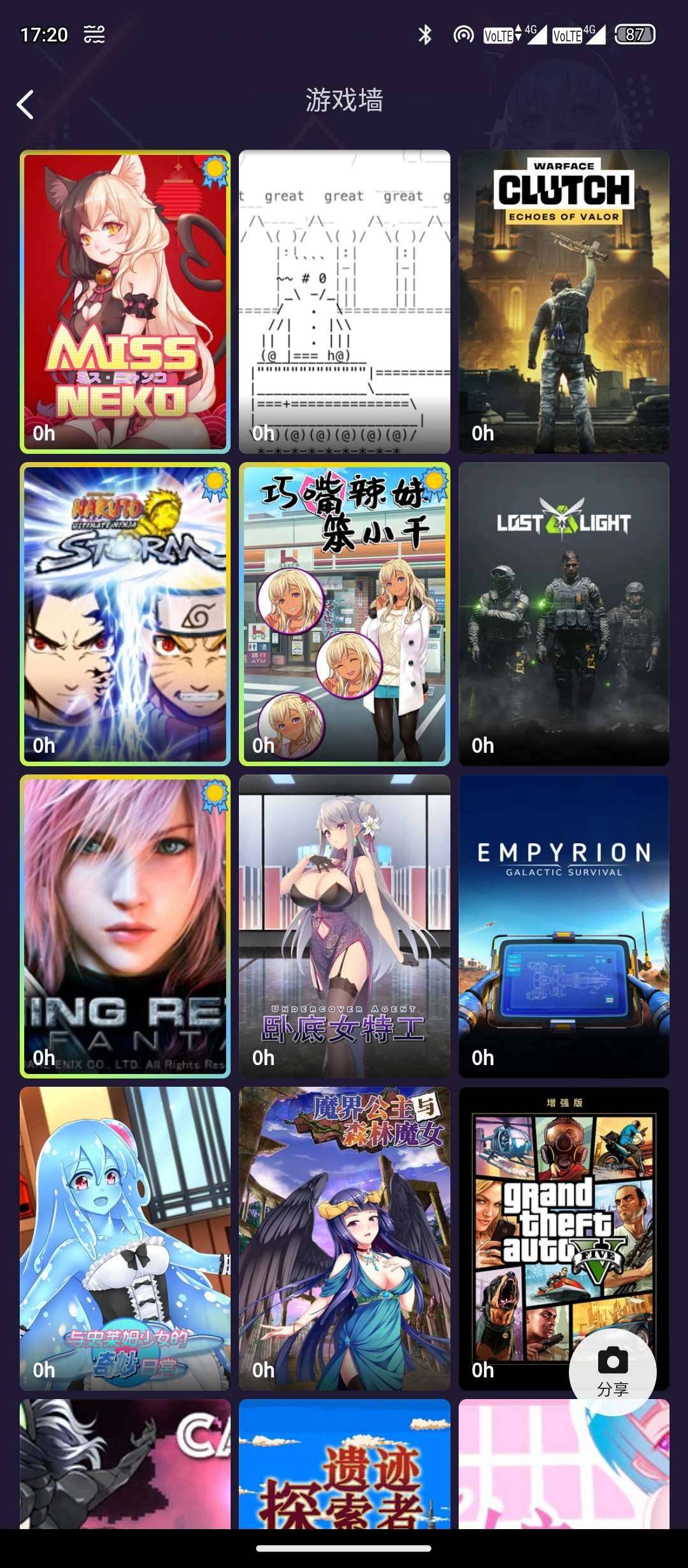Open the Naruto Storm game tile

click(x=125, y=614)
